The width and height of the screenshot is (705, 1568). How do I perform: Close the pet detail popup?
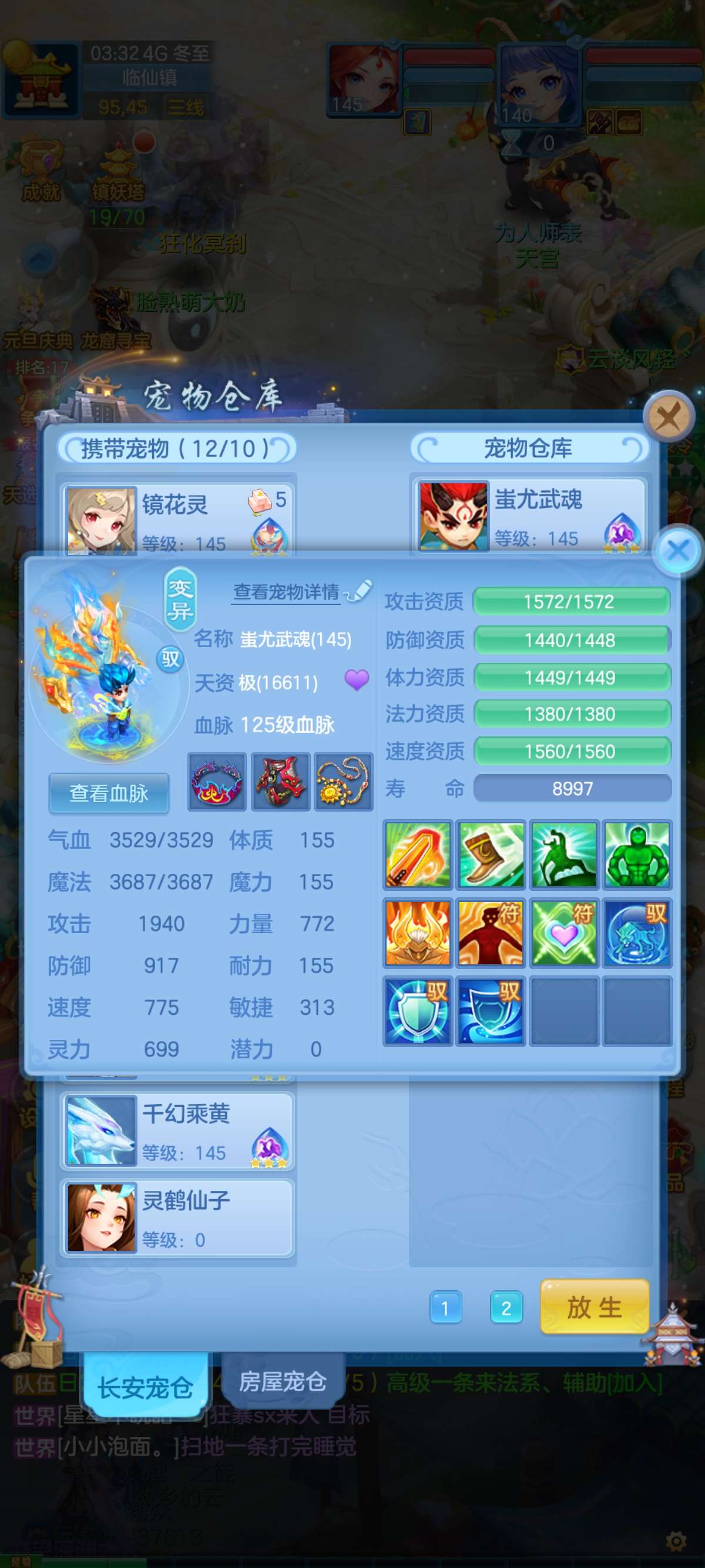click(x=677, y=551)
